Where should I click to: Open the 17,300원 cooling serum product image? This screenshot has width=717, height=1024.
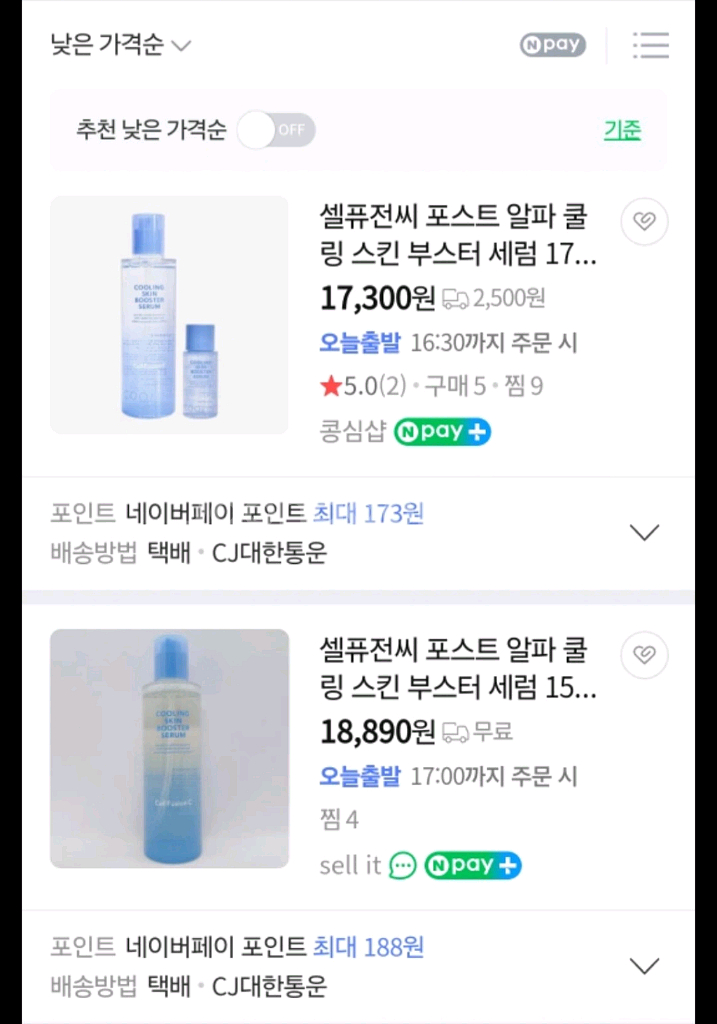[169, 315]
